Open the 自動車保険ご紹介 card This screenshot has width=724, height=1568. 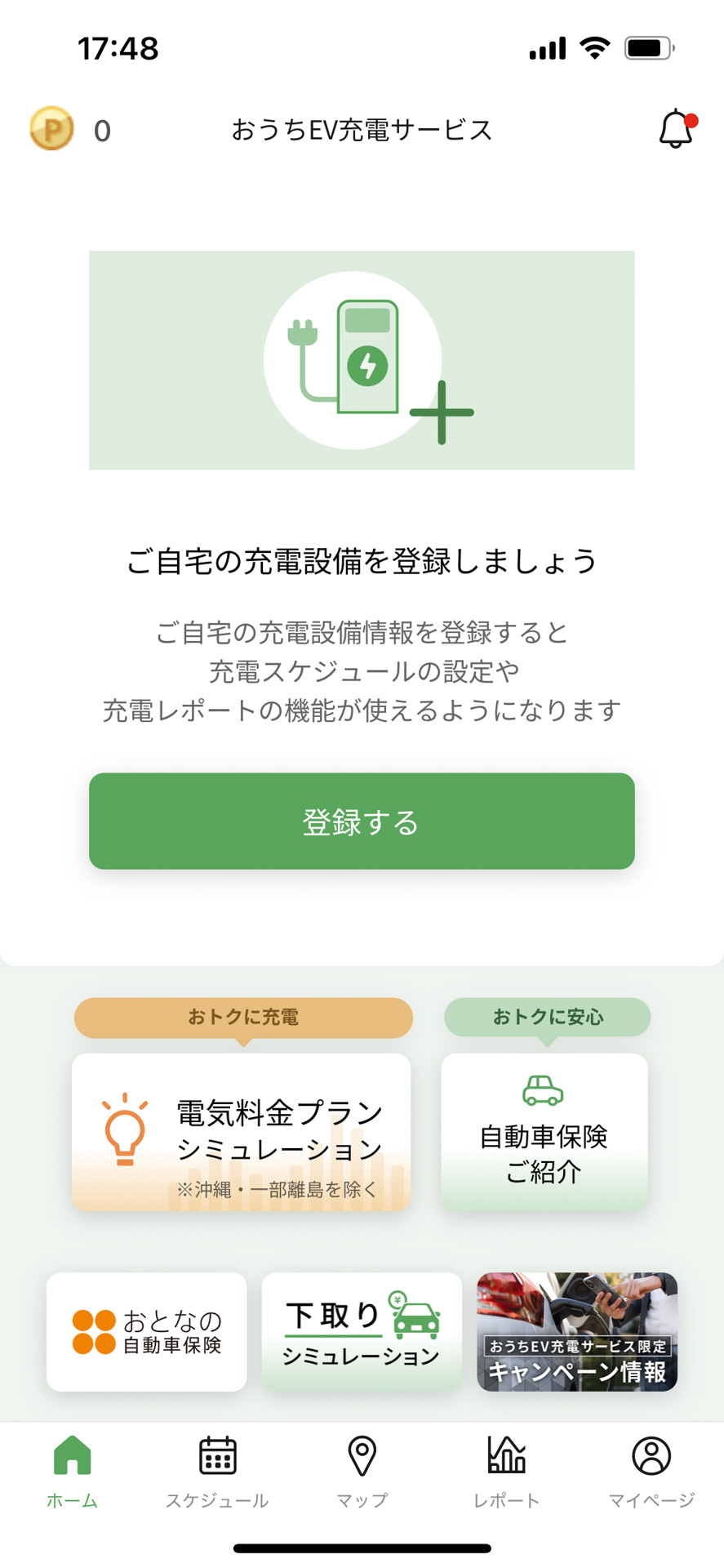tap(544, 1131)
